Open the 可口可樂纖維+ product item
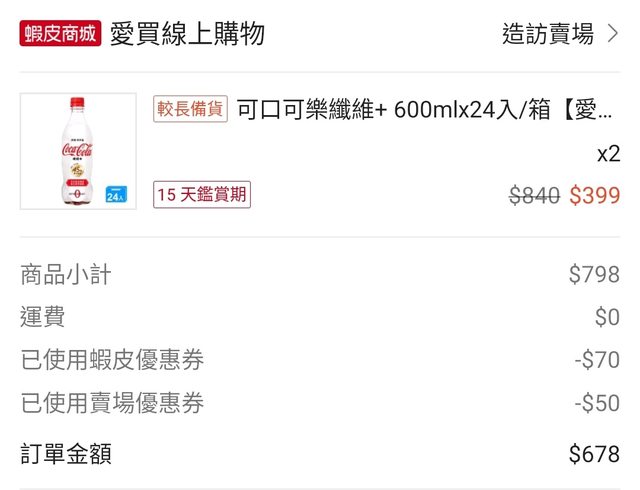640x490 pixels. [x=423, y=110]
